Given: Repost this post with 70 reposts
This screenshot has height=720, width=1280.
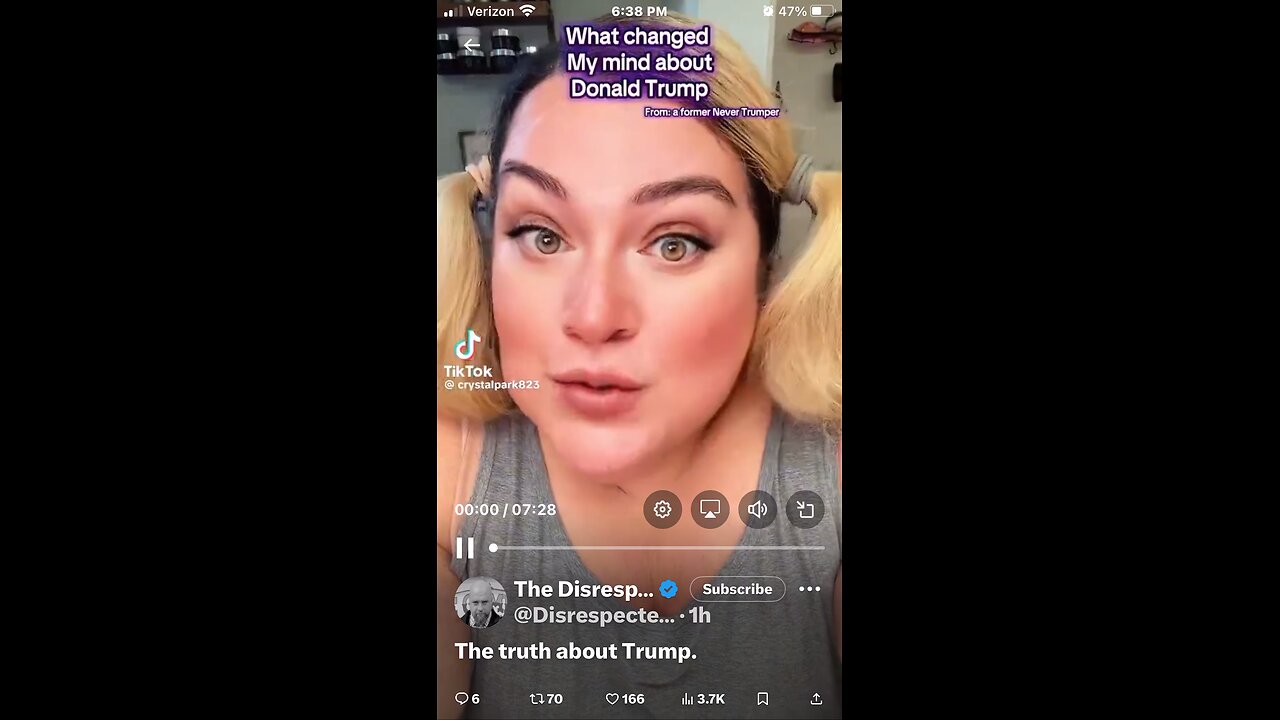Looking at the screenshot, I should click(546, 699).
